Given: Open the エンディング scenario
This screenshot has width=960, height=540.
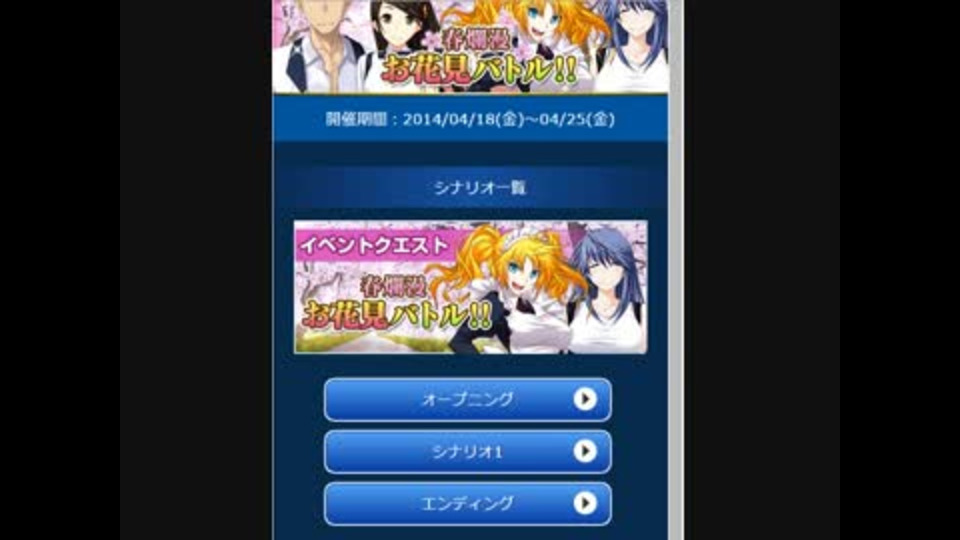Looking at the screenshot, I should (467, 504).
